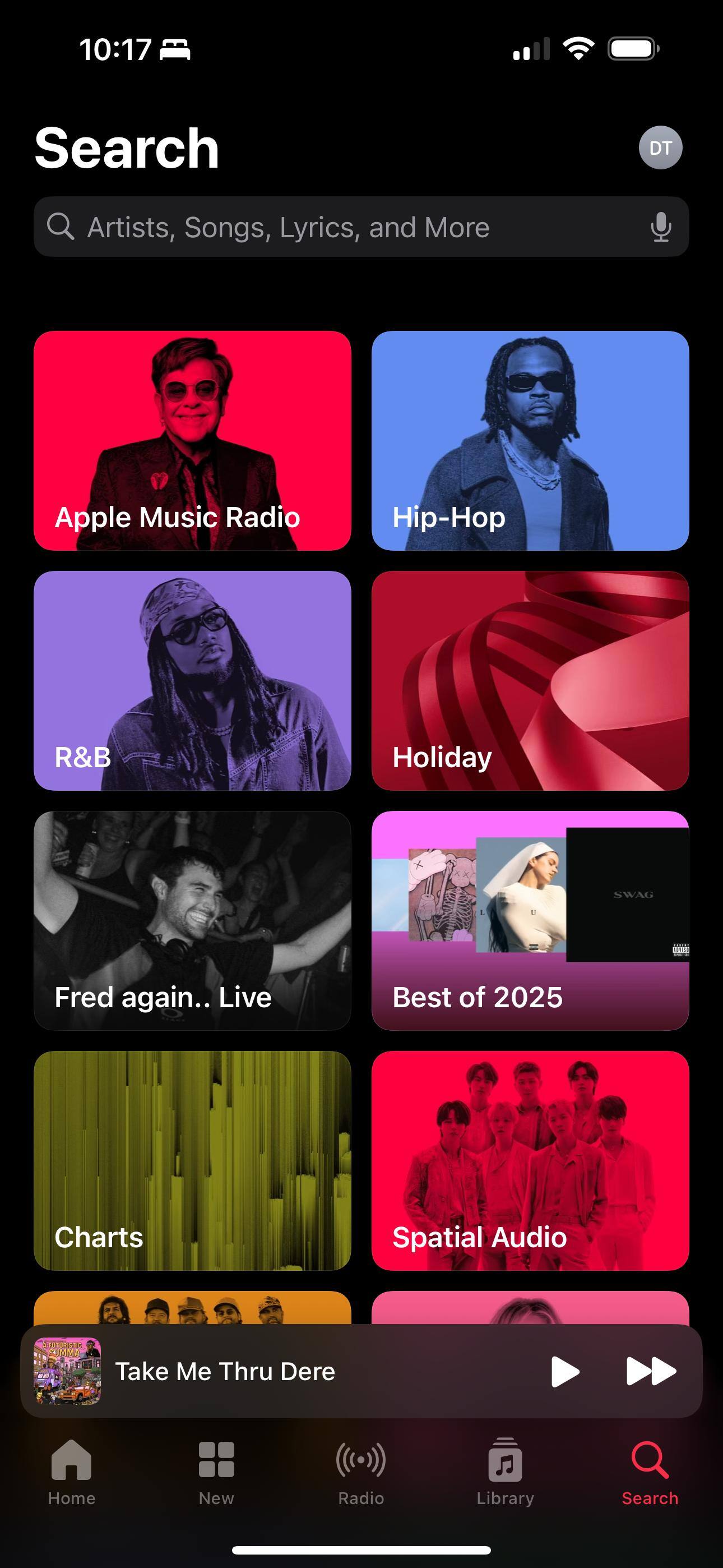Open the Library tab
The width and height of the screenshot is (723, 1568).
[x=505, y=1470]
